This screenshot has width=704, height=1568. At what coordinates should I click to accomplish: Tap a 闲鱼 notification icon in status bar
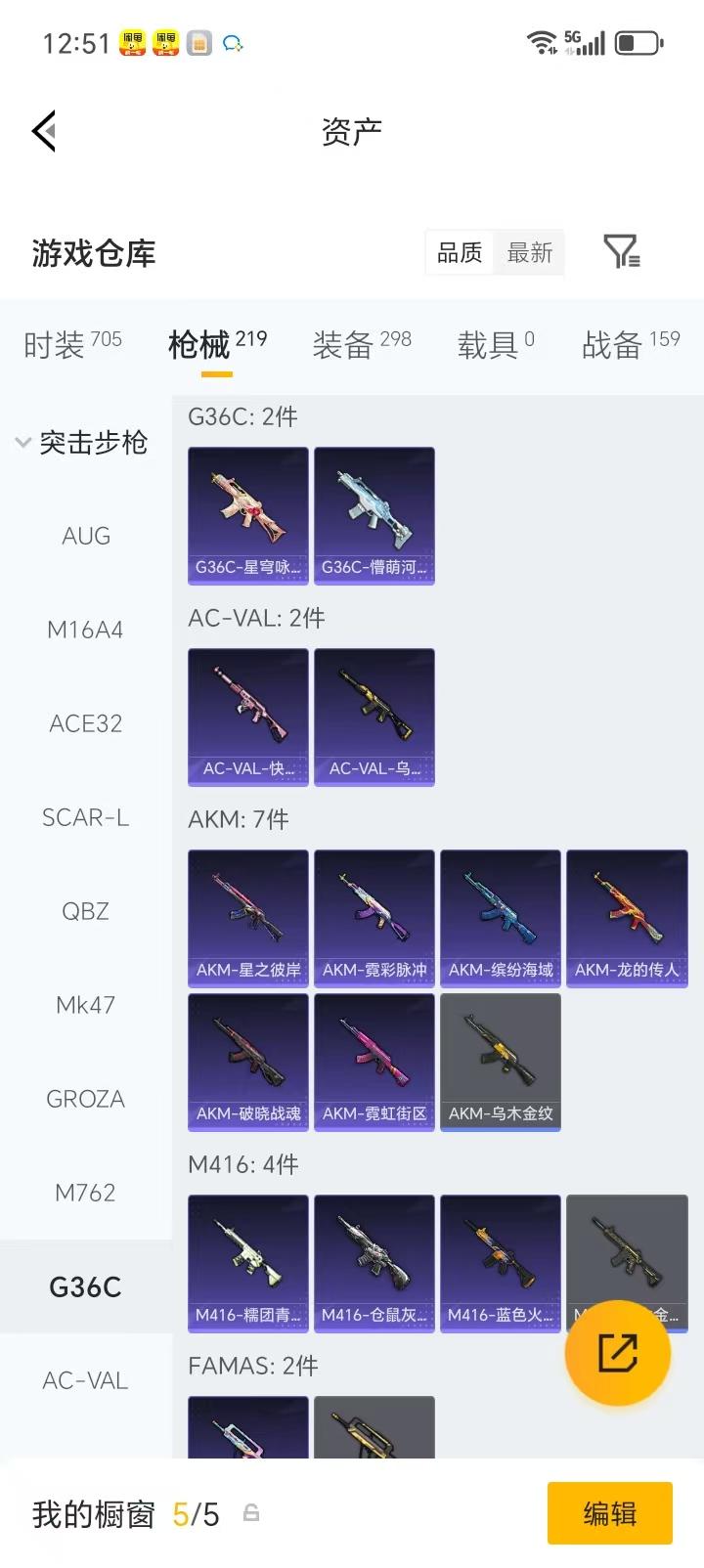(132, 43)
